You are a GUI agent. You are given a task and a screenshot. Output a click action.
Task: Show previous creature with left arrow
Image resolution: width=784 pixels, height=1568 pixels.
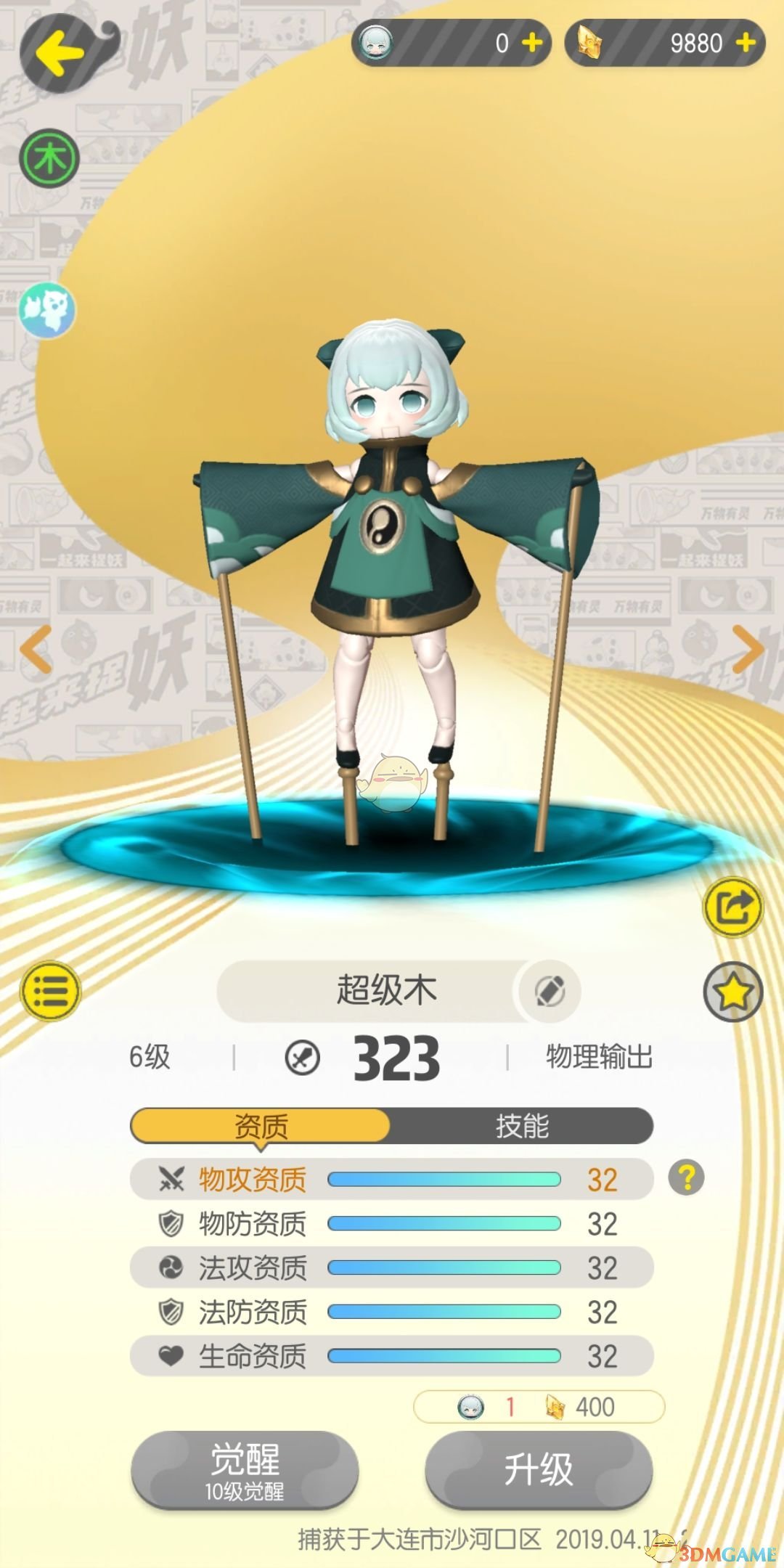click(x=35, y=648)
